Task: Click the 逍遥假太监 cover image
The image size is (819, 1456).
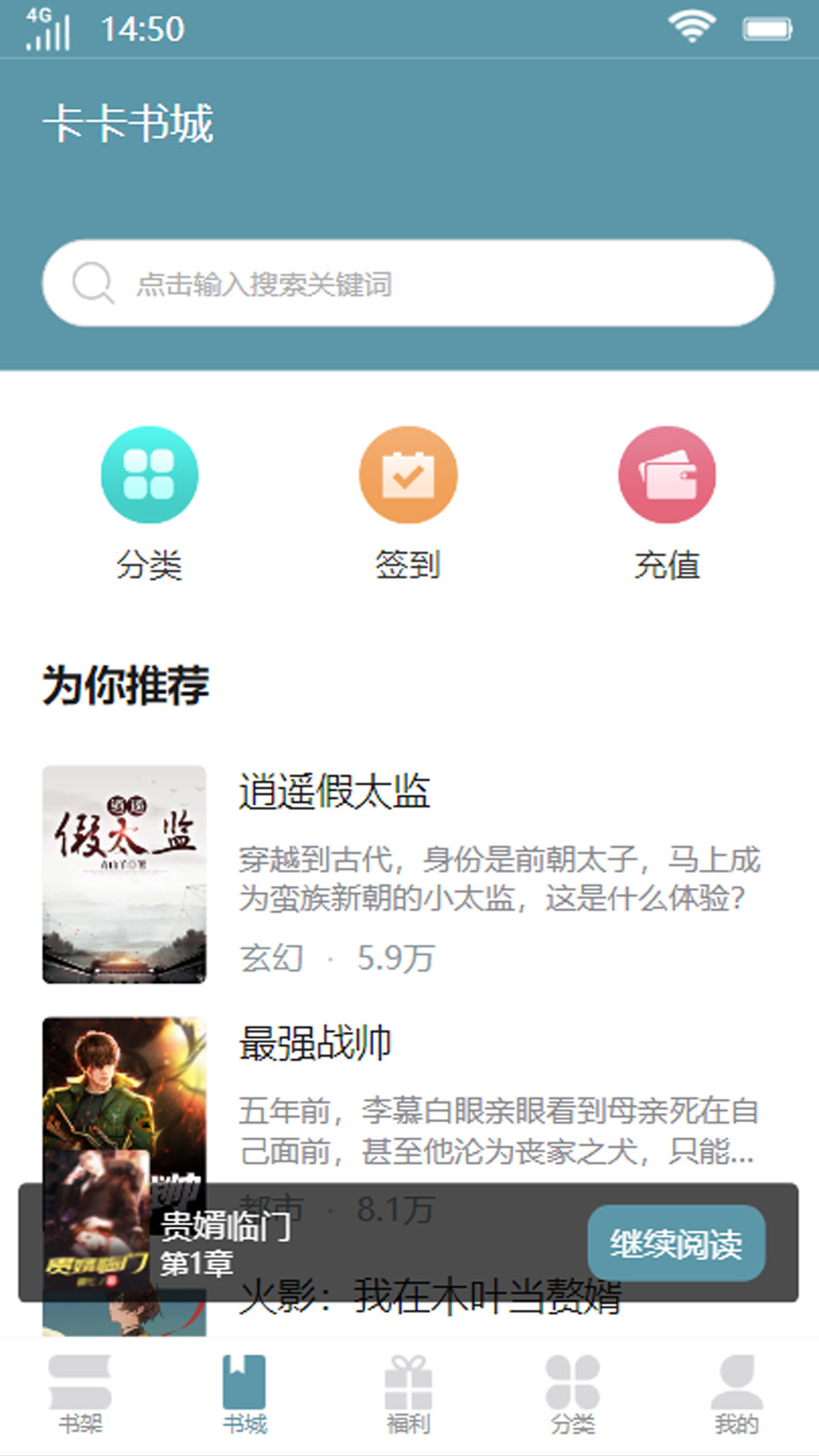Action: [124, 872]
